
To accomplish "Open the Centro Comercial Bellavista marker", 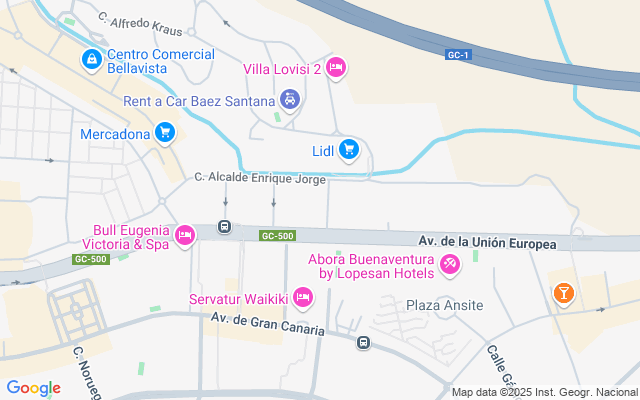I will 92,60.
